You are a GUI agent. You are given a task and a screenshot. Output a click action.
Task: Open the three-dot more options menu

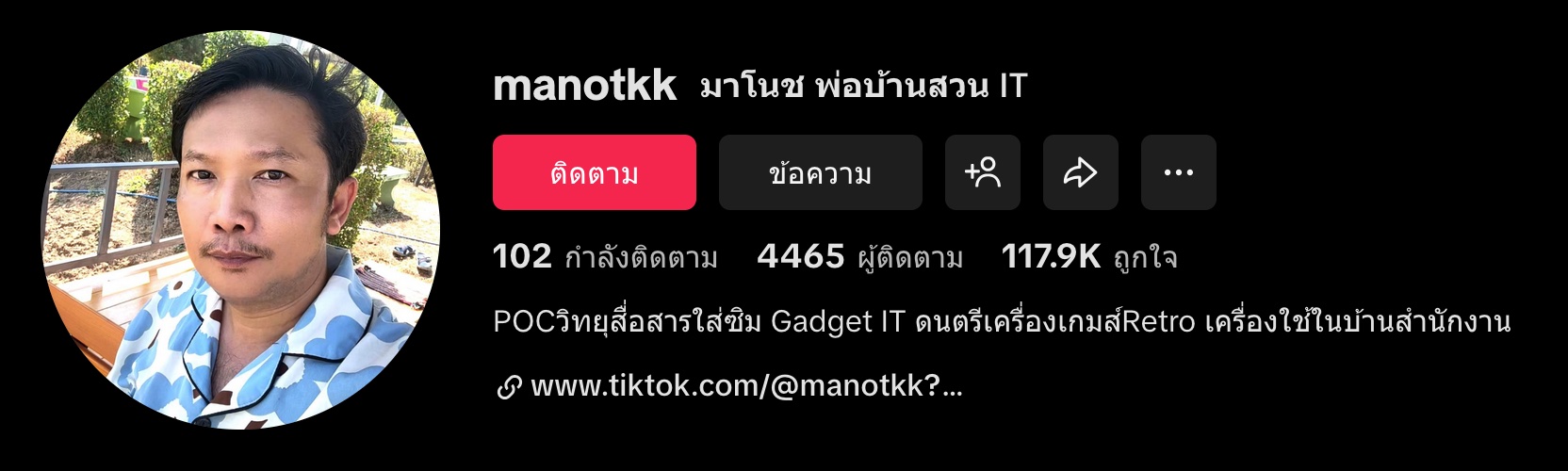[x=1178, y=172]
